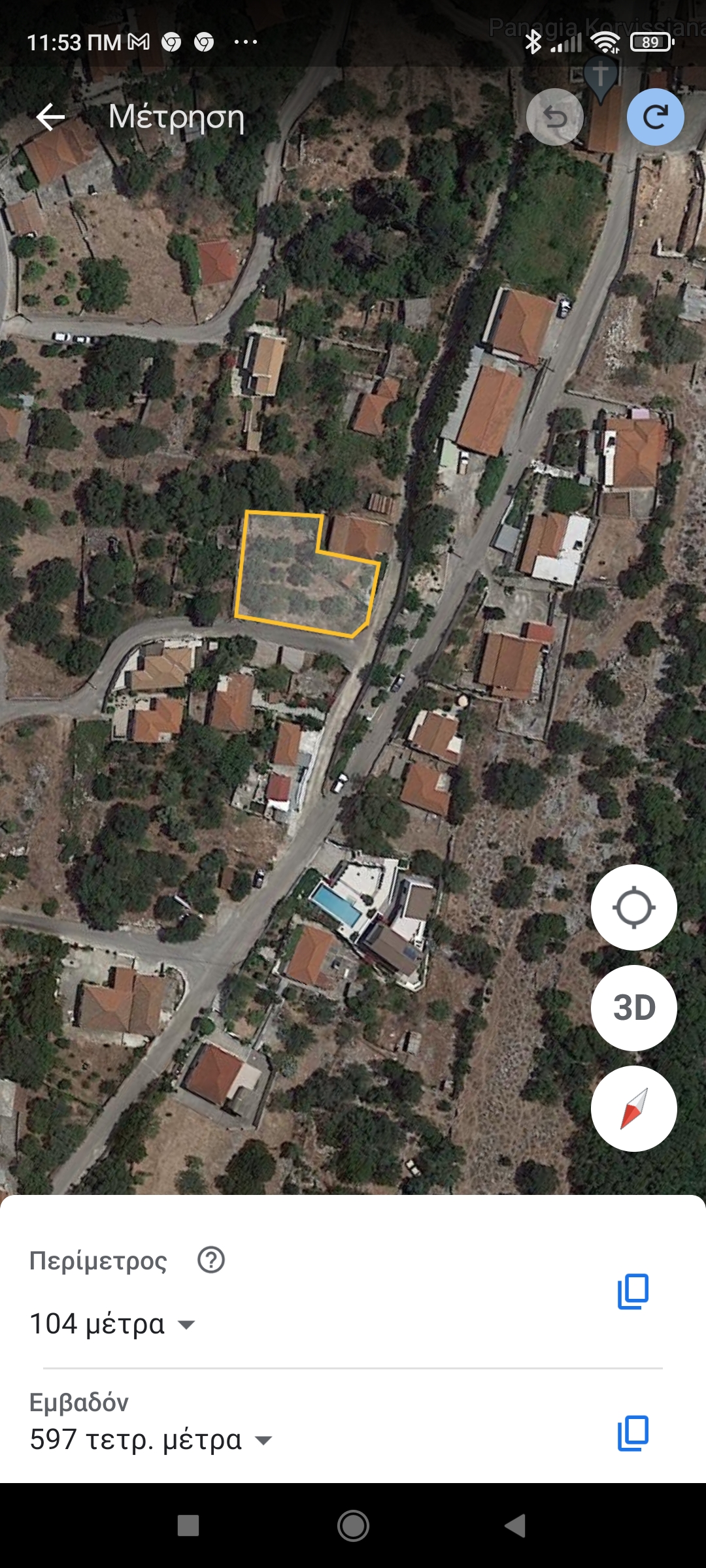Go back from the Μέτρηση screen
This screenshot has height=1568, width=706.
[50, 117]
